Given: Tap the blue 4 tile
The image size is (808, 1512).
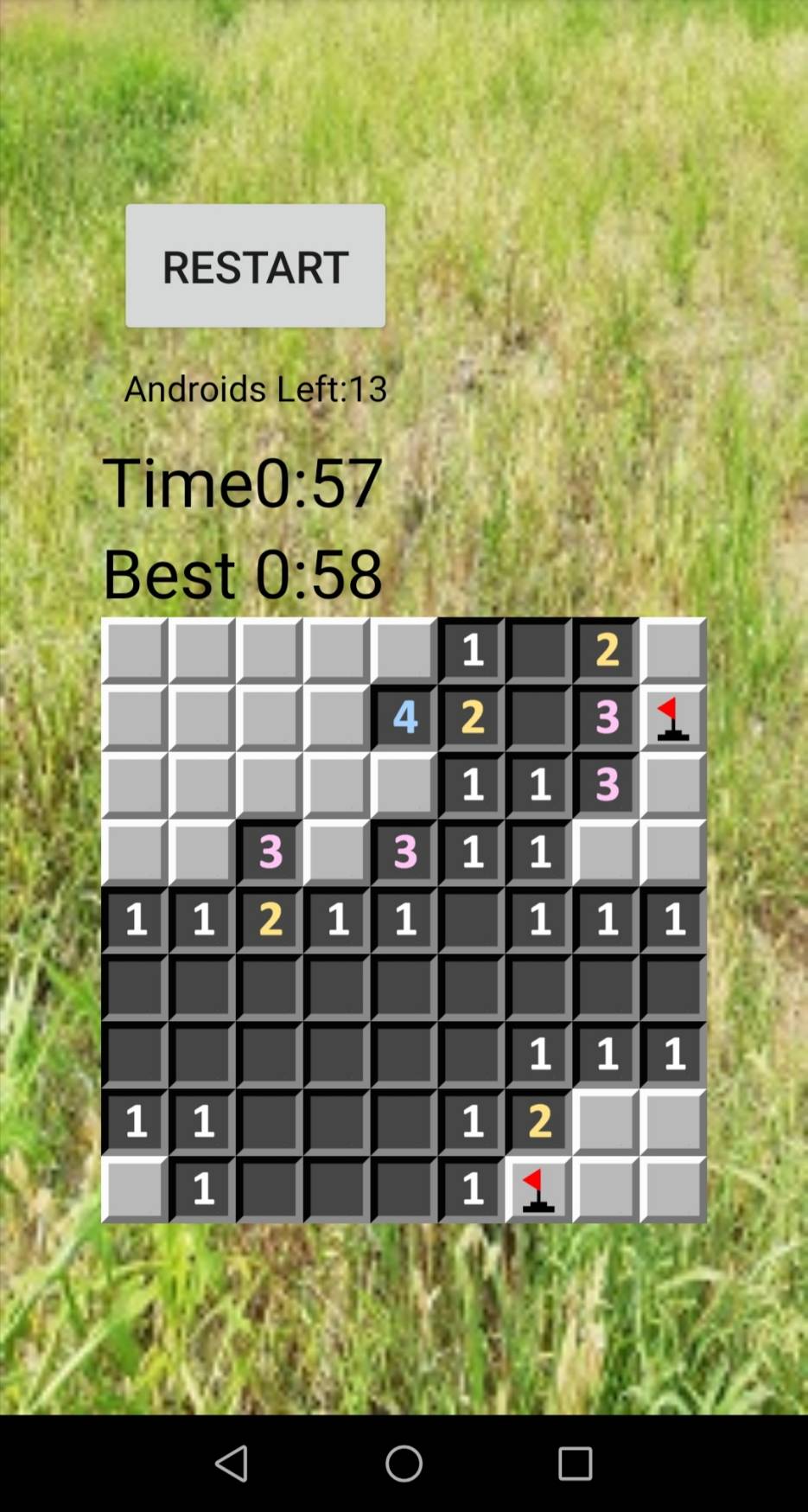Looking at the screenshot, I should point(404,717).
